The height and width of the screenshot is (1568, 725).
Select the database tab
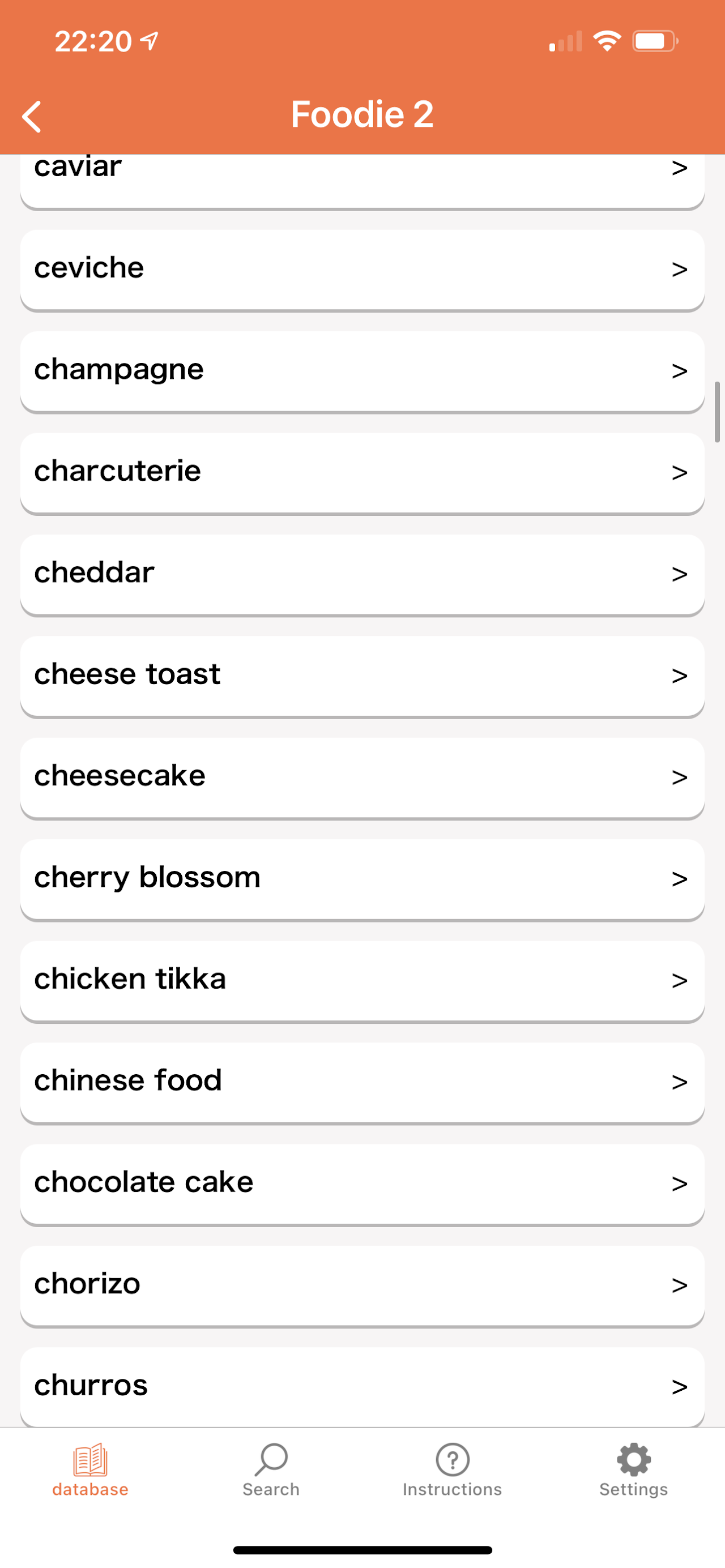90,1470
